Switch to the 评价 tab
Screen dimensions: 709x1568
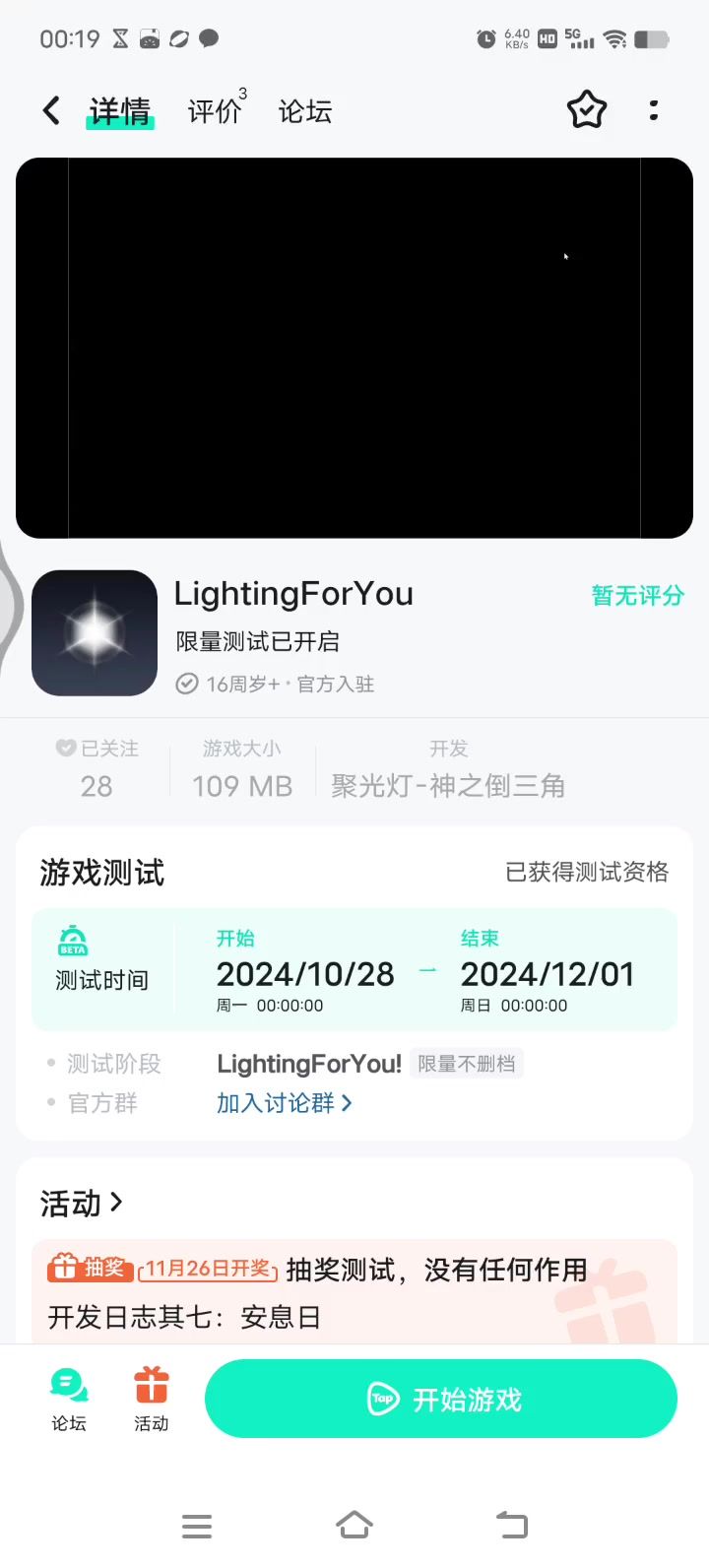[215, 110]
